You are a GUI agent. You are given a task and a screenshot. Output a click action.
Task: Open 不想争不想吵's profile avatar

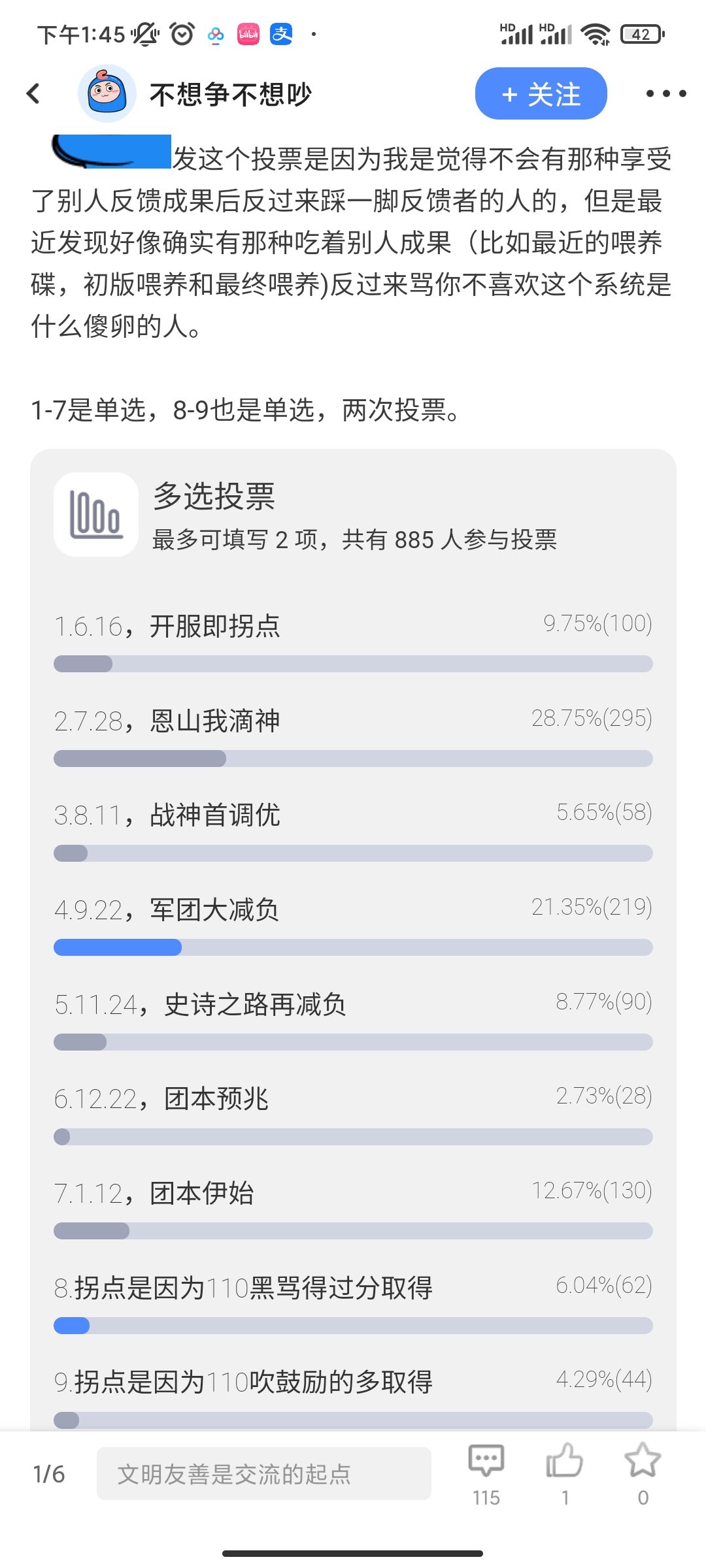pyautogui.click(x=107, y=93)
